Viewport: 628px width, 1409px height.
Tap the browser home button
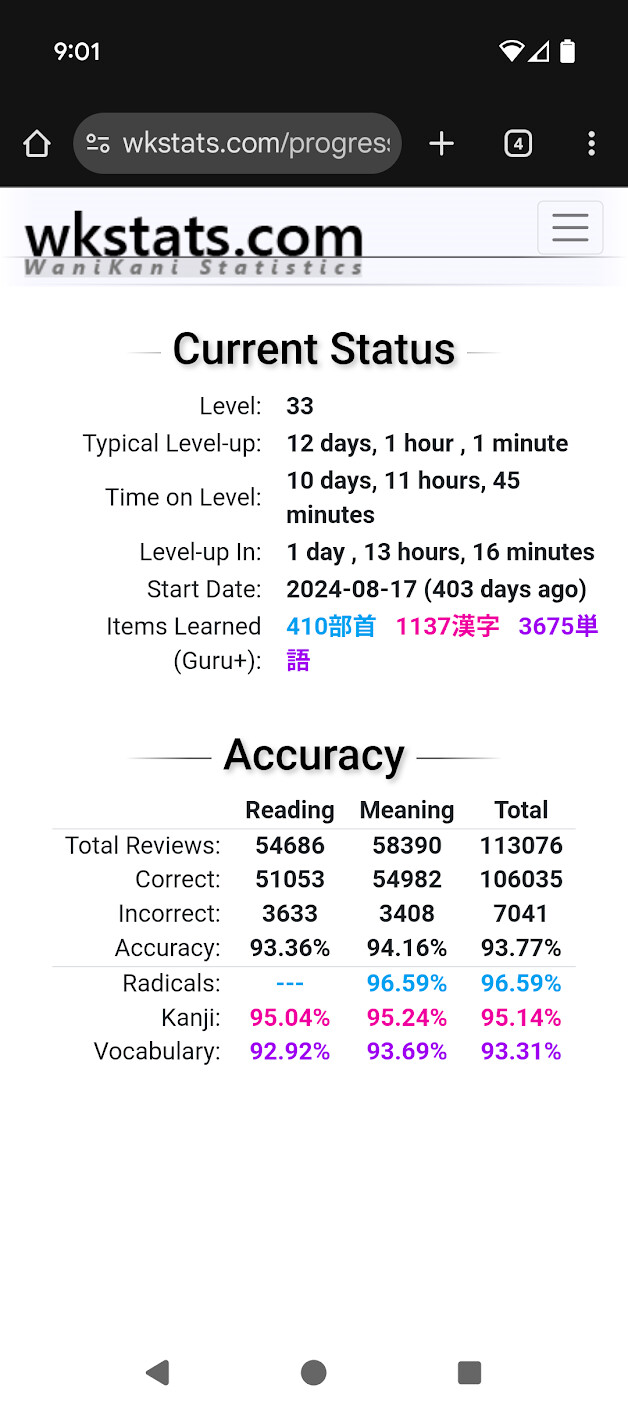click(37, 144)
